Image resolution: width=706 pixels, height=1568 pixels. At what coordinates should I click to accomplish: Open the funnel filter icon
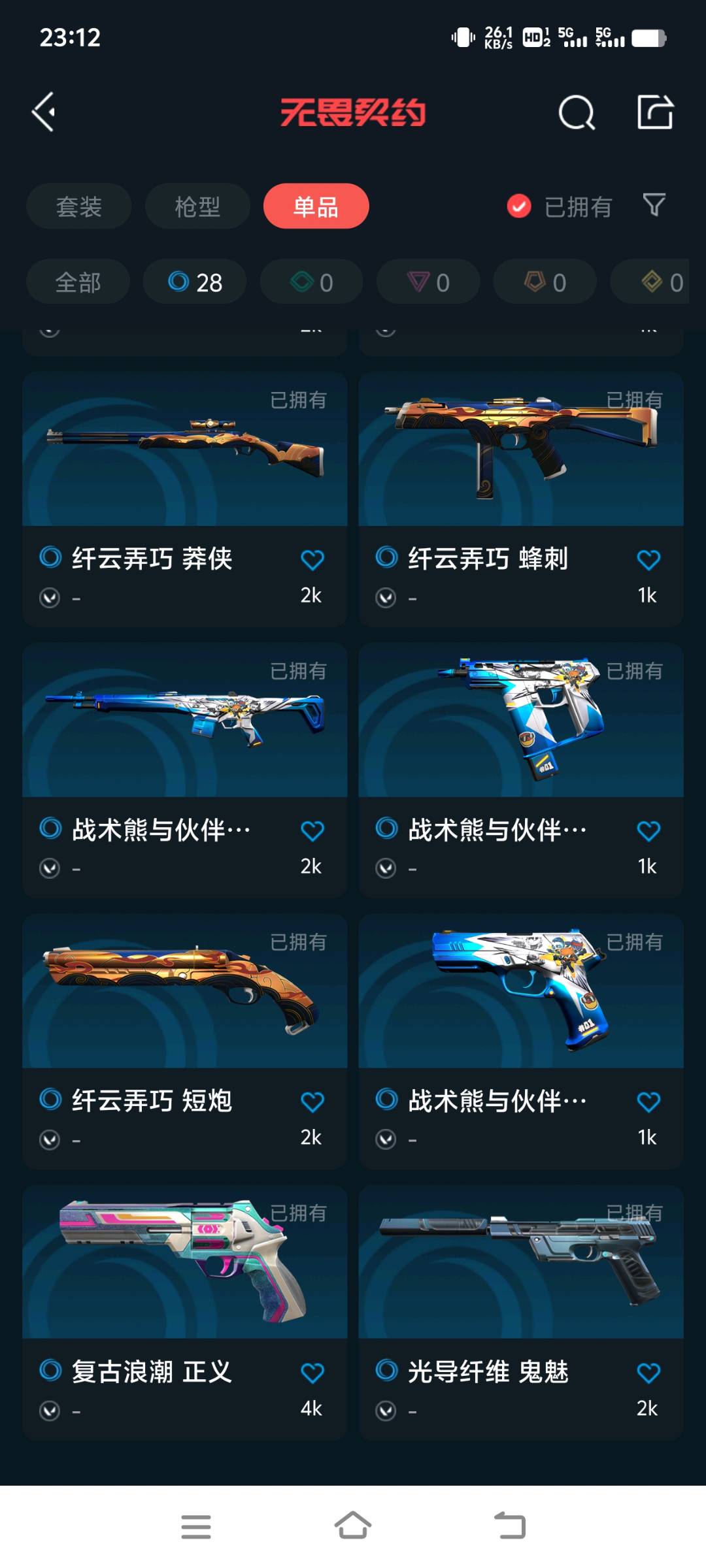[x=654, y=205]
